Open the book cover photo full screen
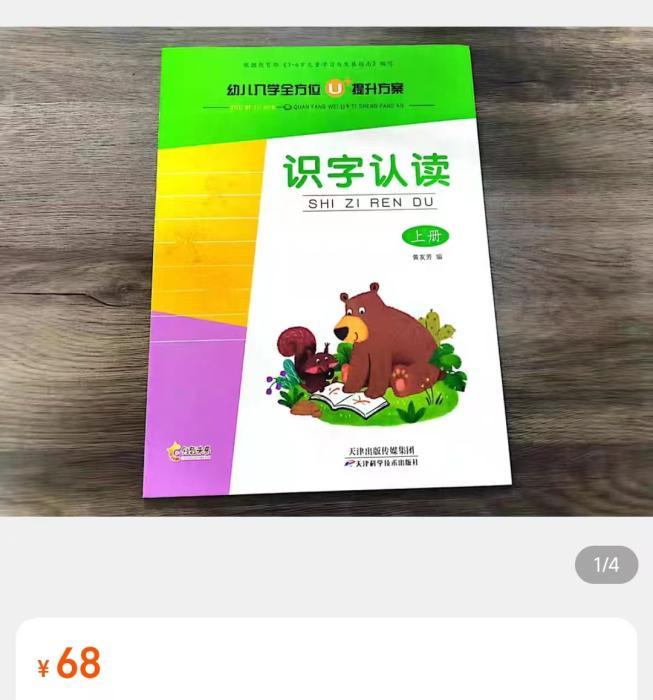This screenshot has height=700, width=653. pos(326,271)
